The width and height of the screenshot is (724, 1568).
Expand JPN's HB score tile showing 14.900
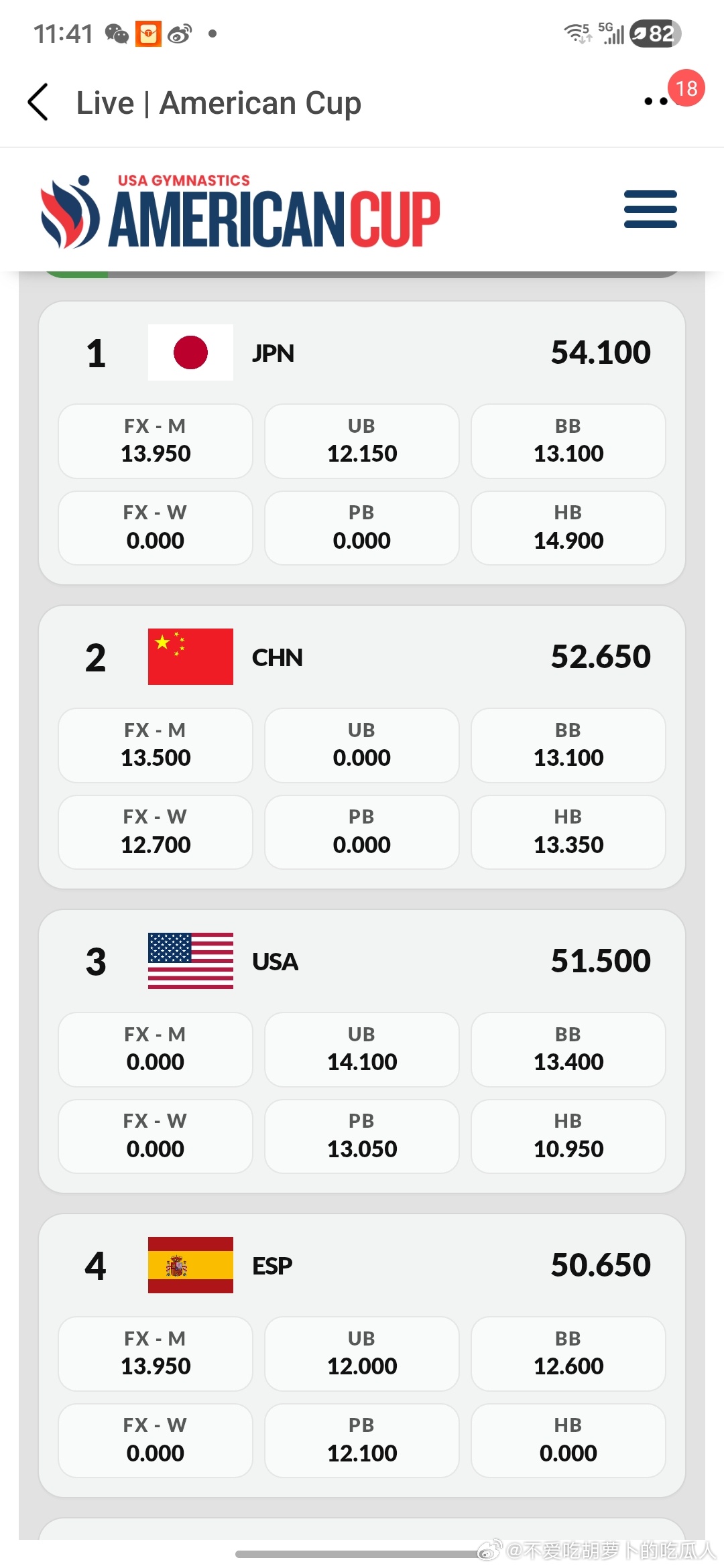568,528
